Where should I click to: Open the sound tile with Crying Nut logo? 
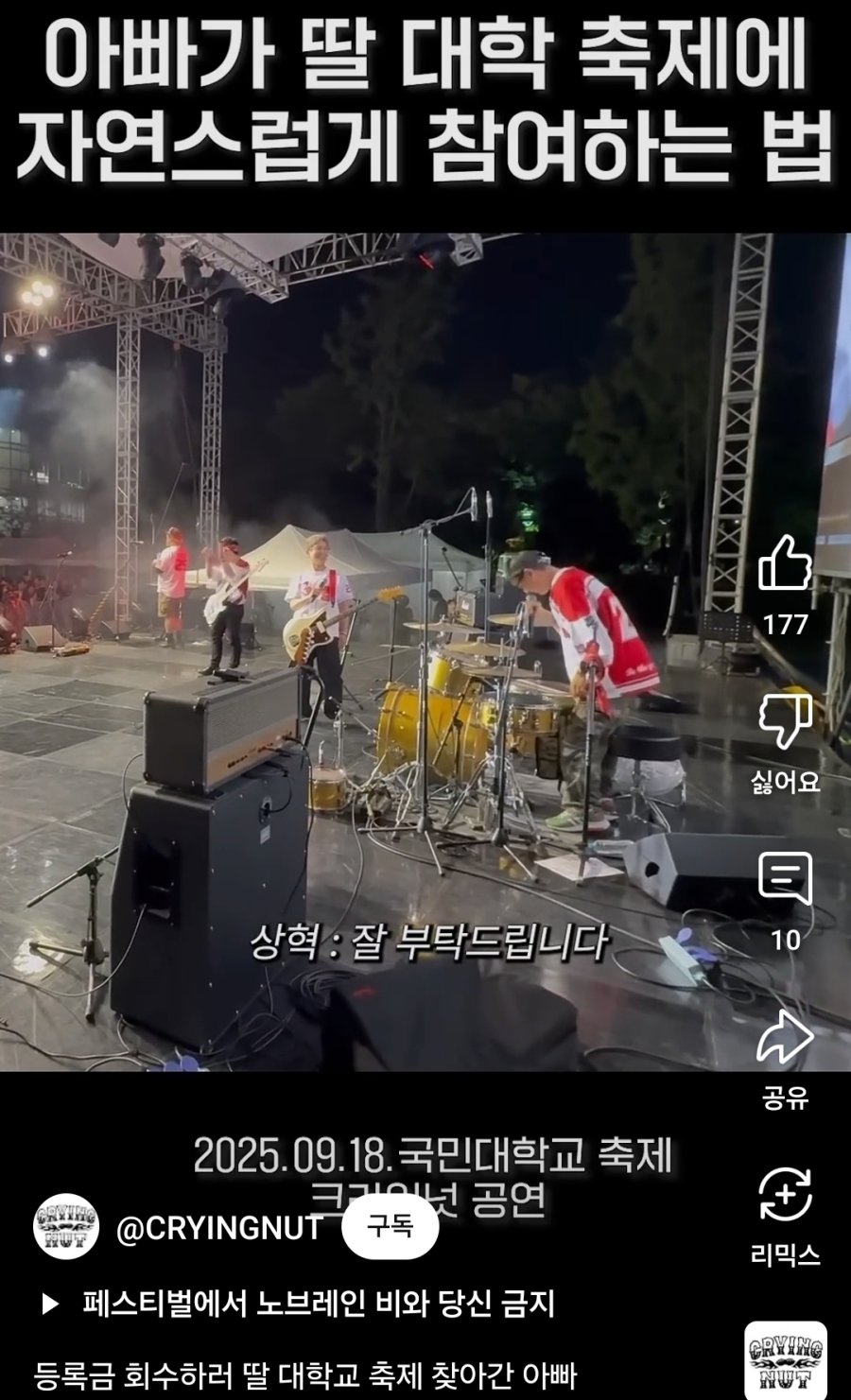pyautogui.click(x=785, y=1359)
